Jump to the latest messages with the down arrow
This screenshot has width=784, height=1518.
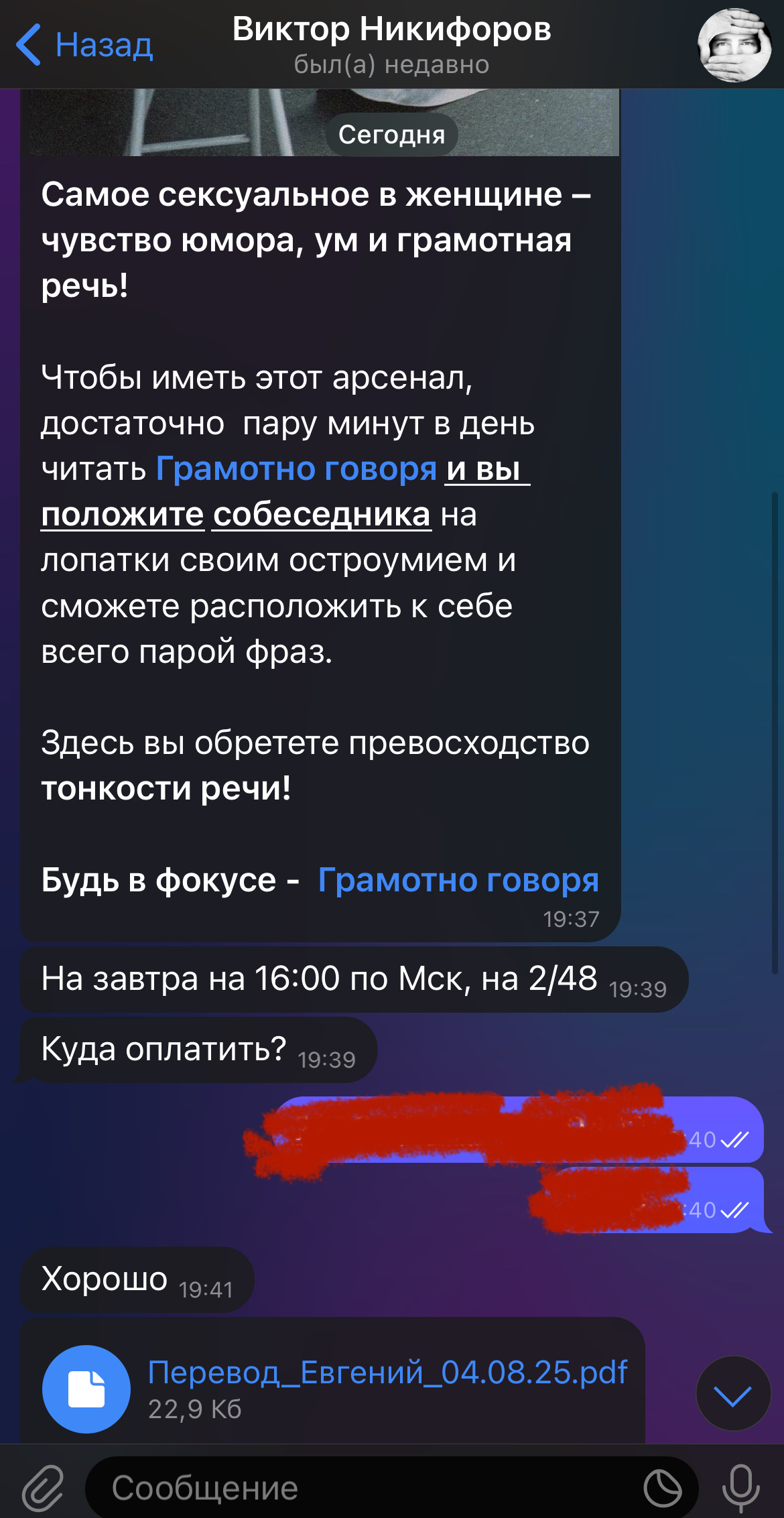733,1393
